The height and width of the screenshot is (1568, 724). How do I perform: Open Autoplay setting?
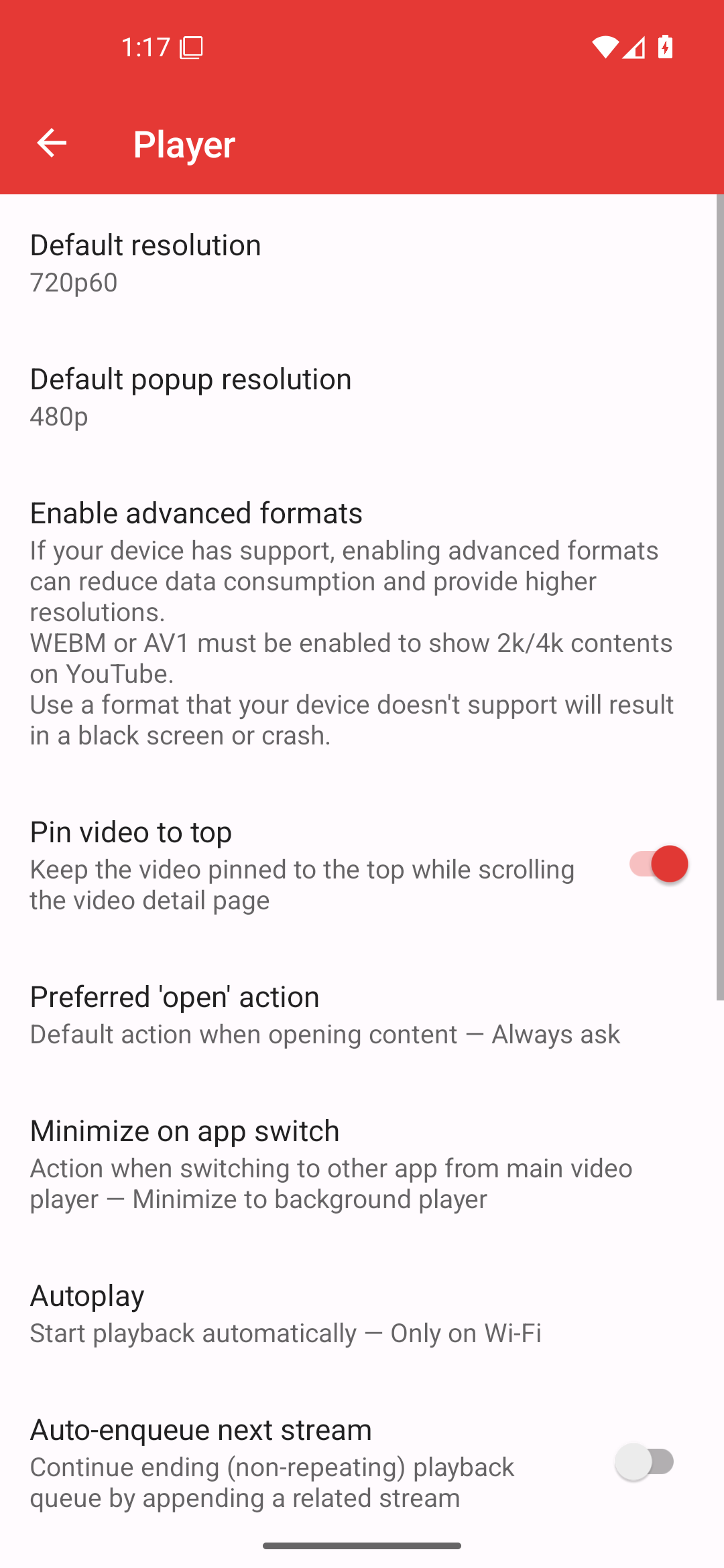362,1313
